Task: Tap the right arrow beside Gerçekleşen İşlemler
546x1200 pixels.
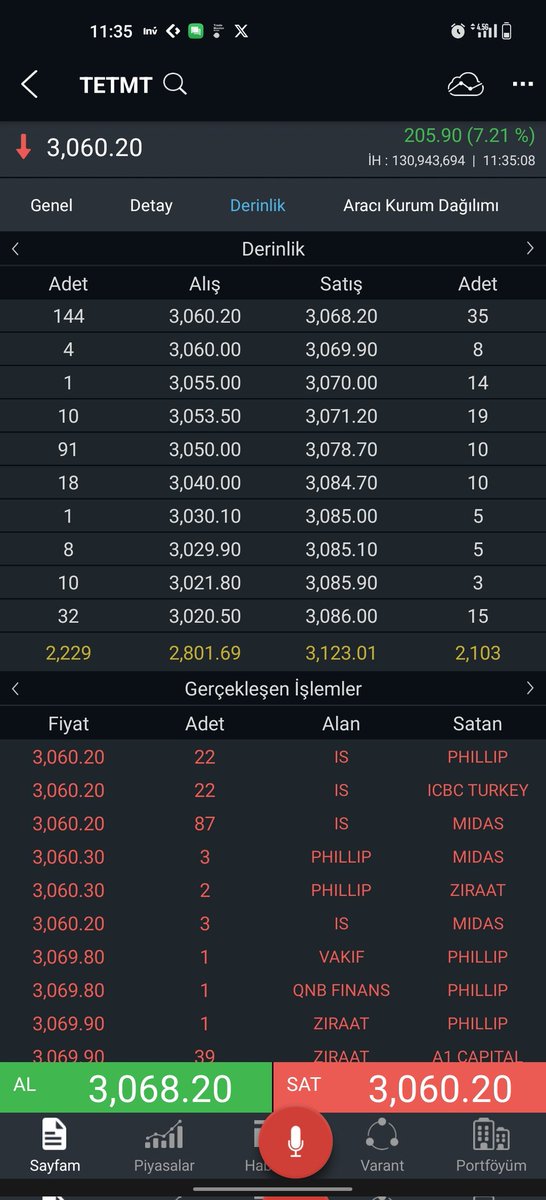Action: click(x=530, y=689)
